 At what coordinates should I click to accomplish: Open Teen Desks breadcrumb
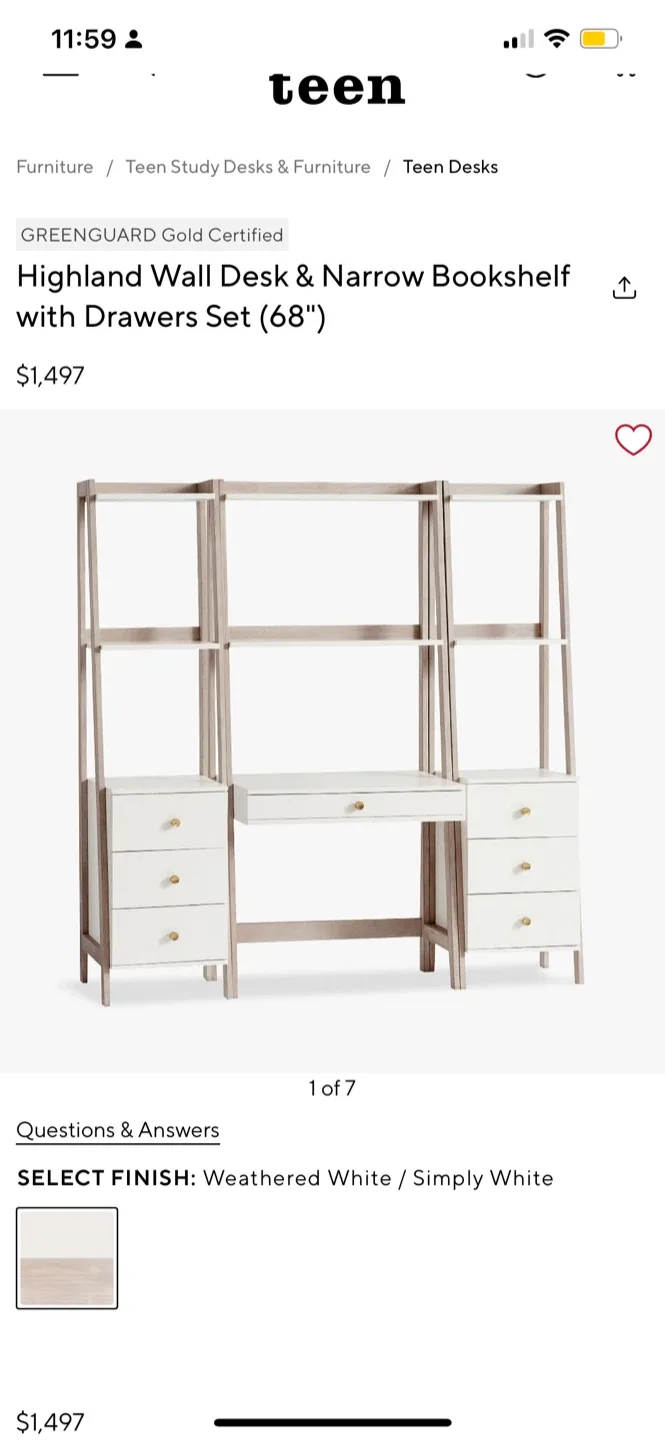(450, 167)
